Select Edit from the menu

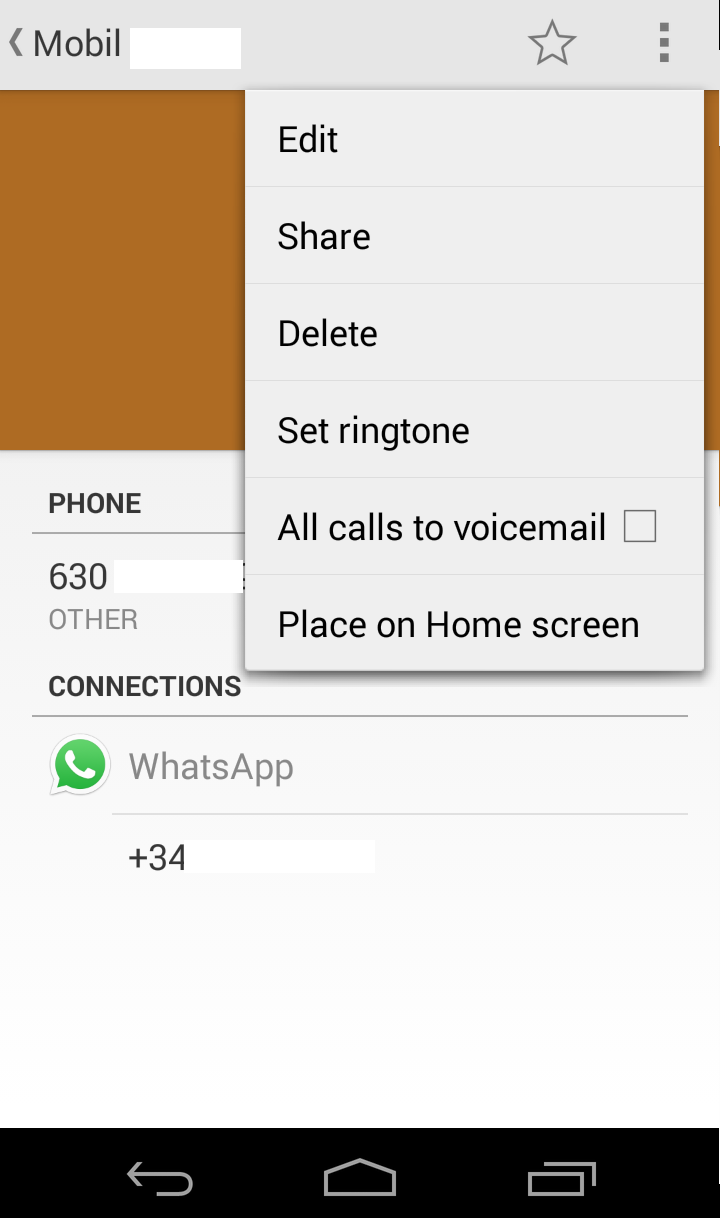point(474,139)
